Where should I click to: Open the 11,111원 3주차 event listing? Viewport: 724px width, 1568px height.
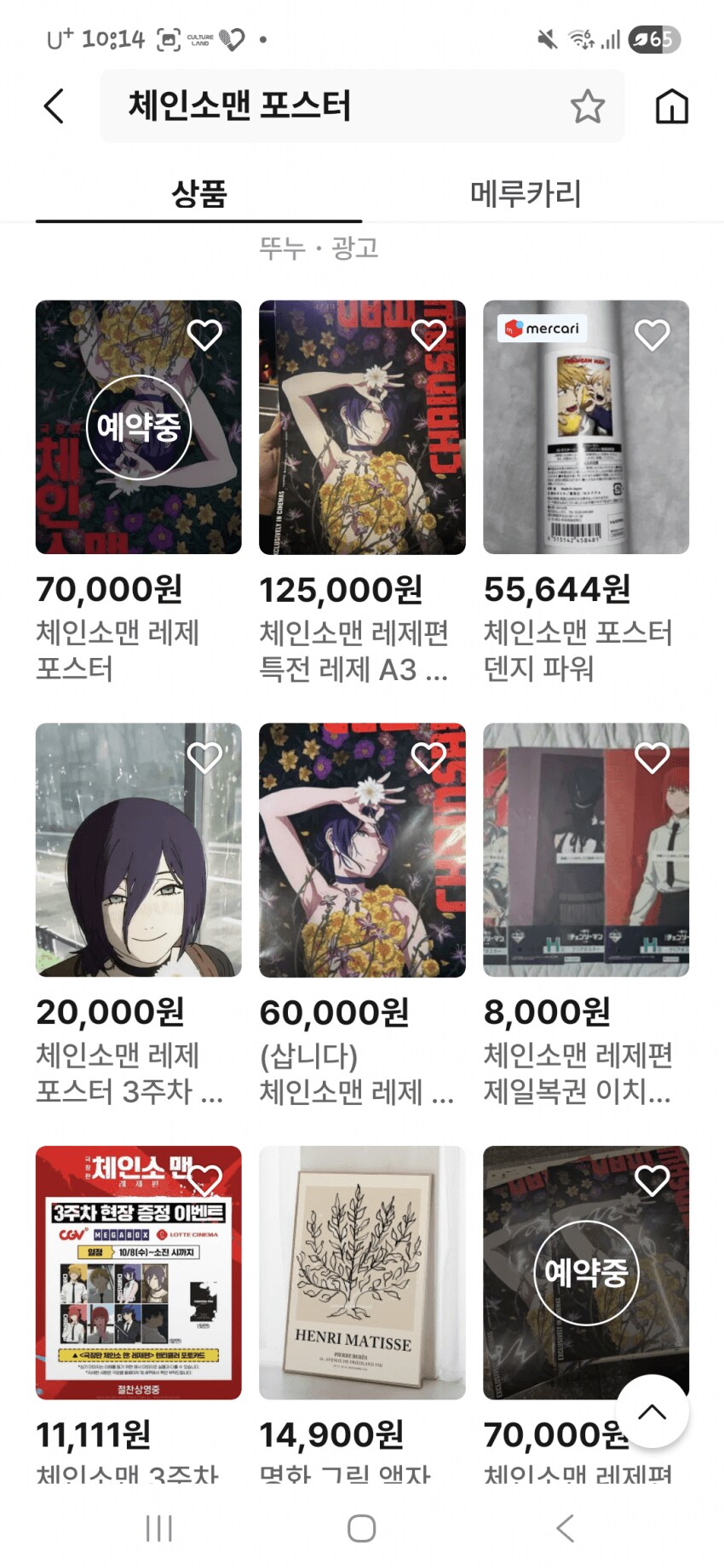click(x=138, y=1273)
